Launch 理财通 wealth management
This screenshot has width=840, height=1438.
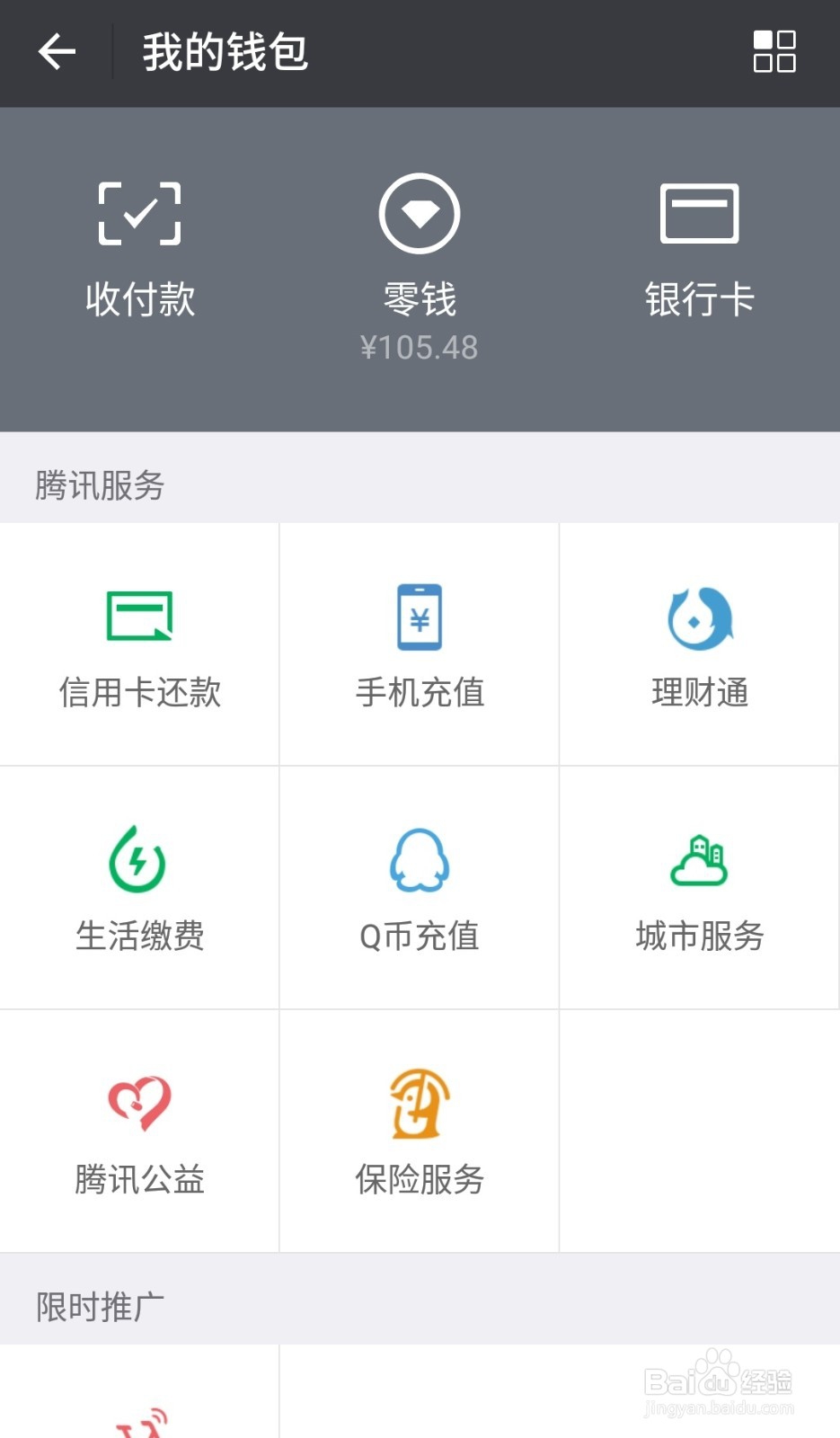pyautogui.click(x=699, y=644)
